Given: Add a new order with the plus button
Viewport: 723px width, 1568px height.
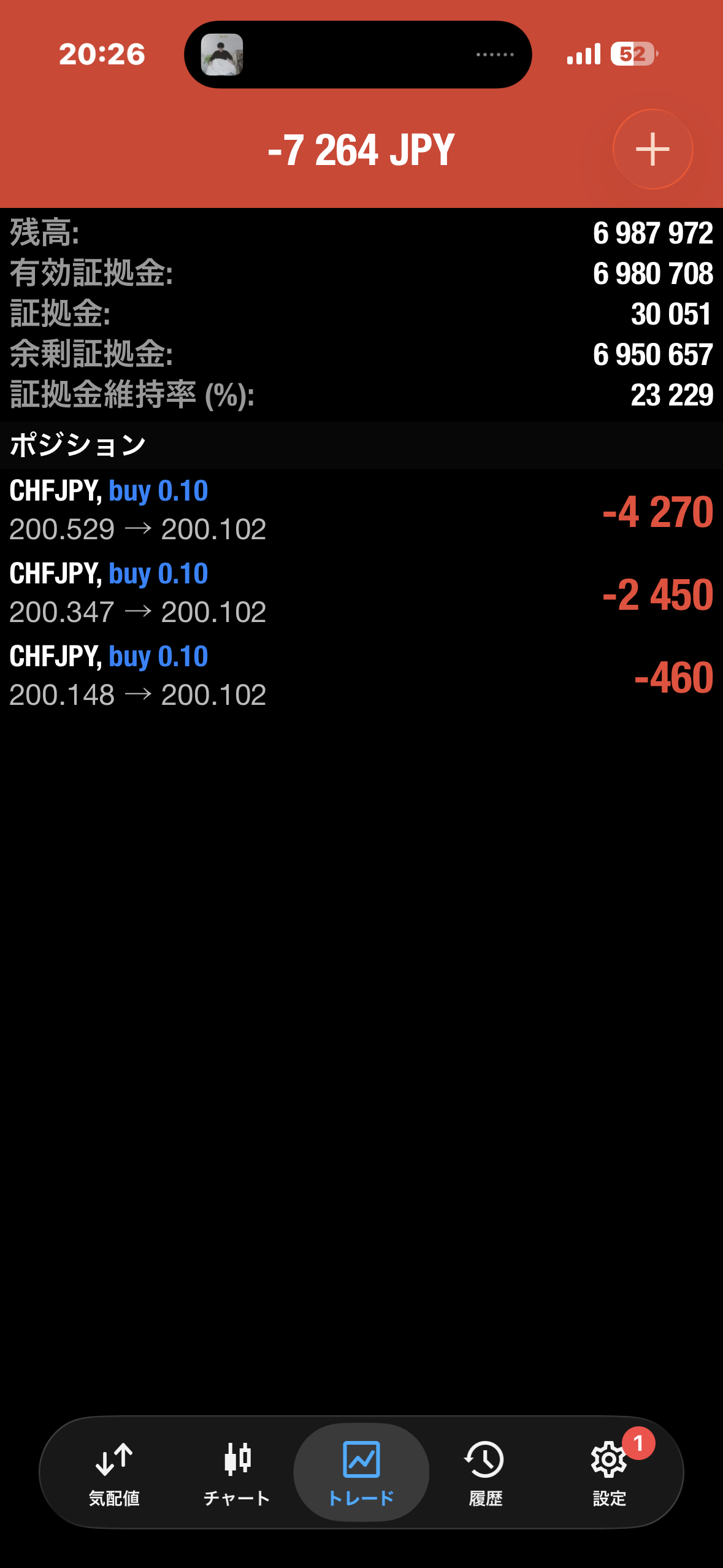Looking at the screenshot, I should (652, 149).
